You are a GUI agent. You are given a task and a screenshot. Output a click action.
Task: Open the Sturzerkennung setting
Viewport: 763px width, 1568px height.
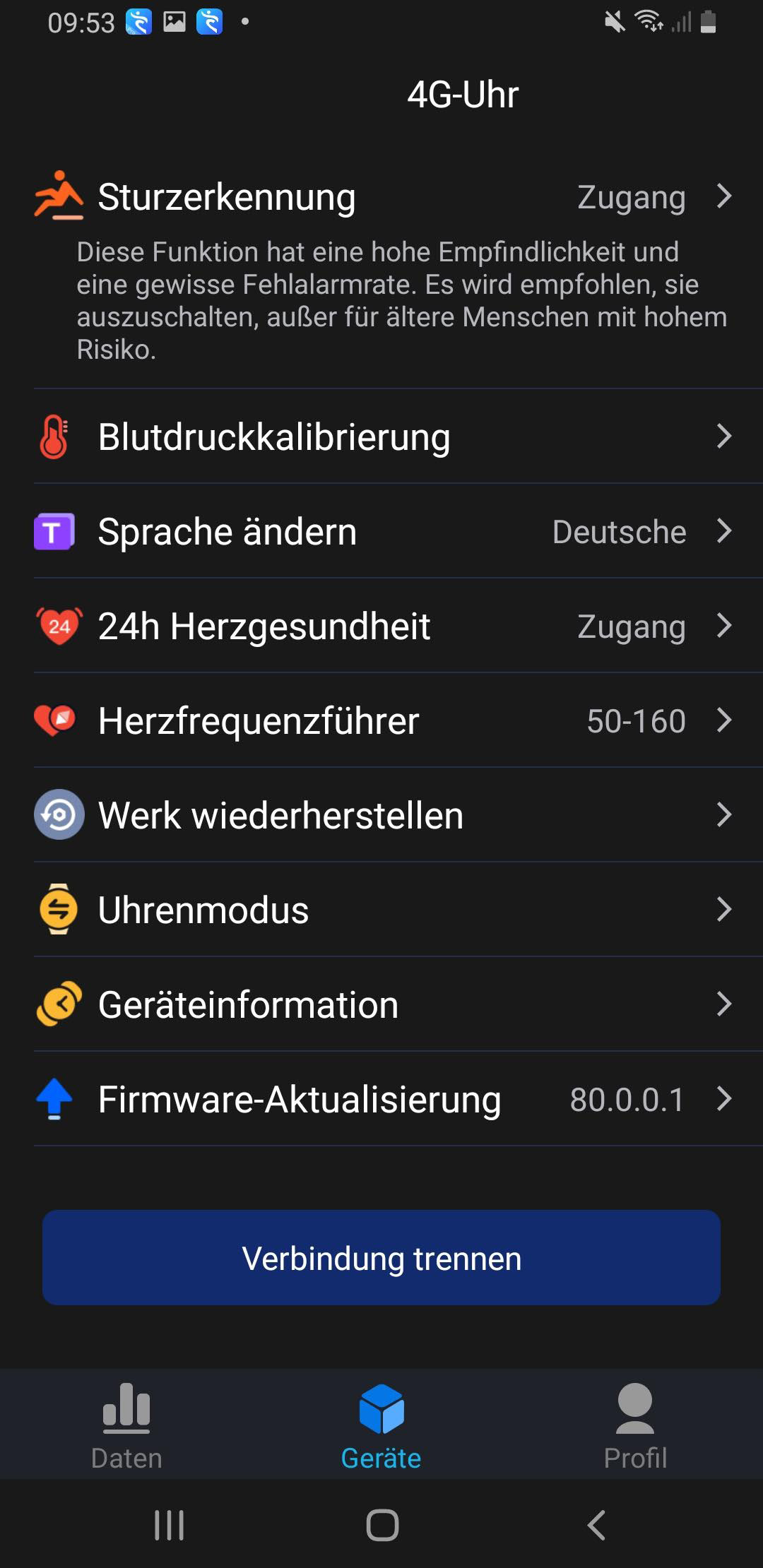[381, 197]
